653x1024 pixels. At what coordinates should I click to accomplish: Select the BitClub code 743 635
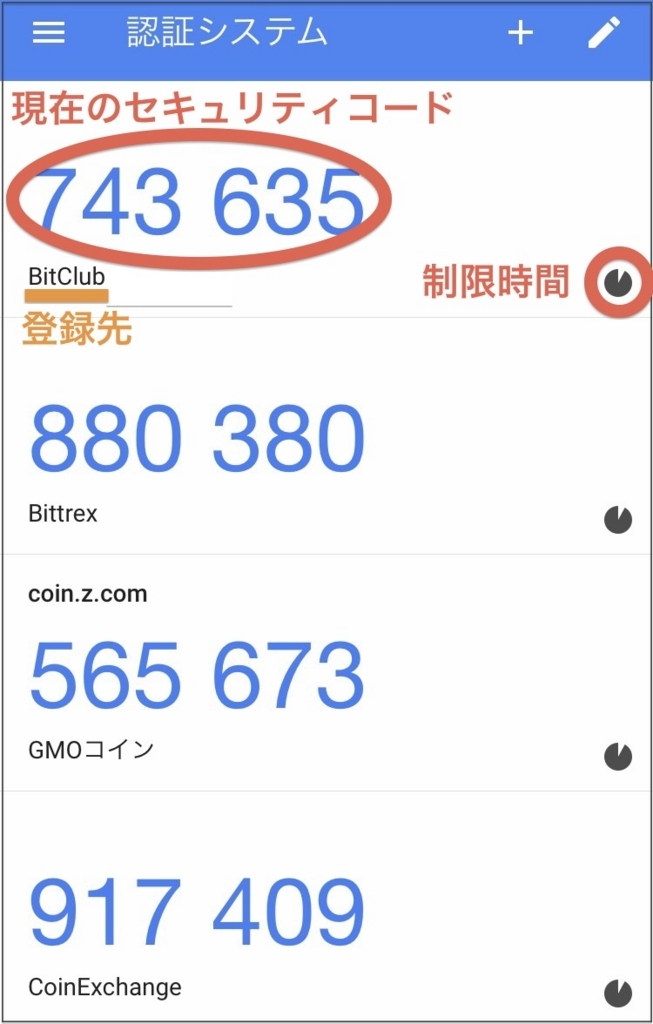(x=198, y=203)
